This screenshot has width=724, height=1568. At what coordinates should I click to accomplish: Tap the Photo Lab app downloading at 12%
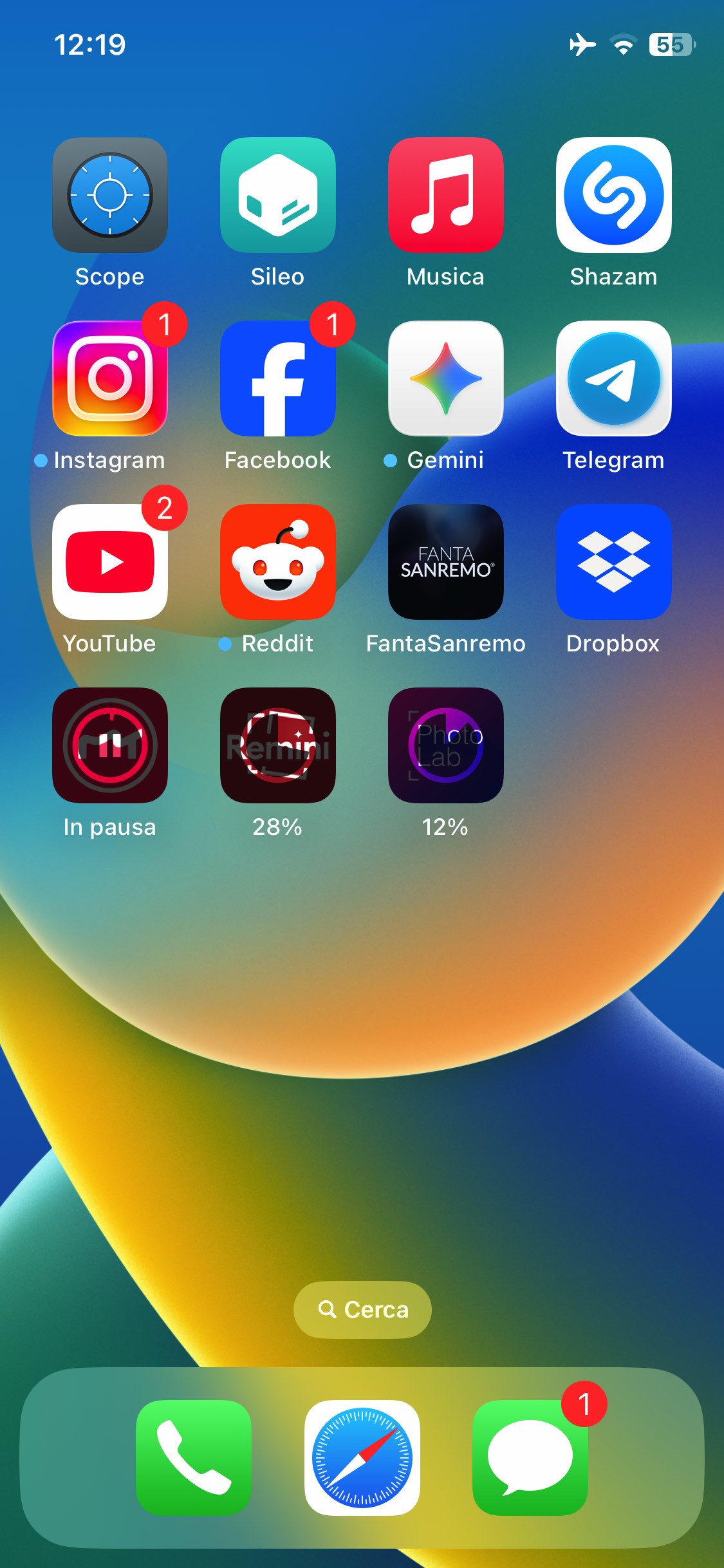[x=446, y=745]
